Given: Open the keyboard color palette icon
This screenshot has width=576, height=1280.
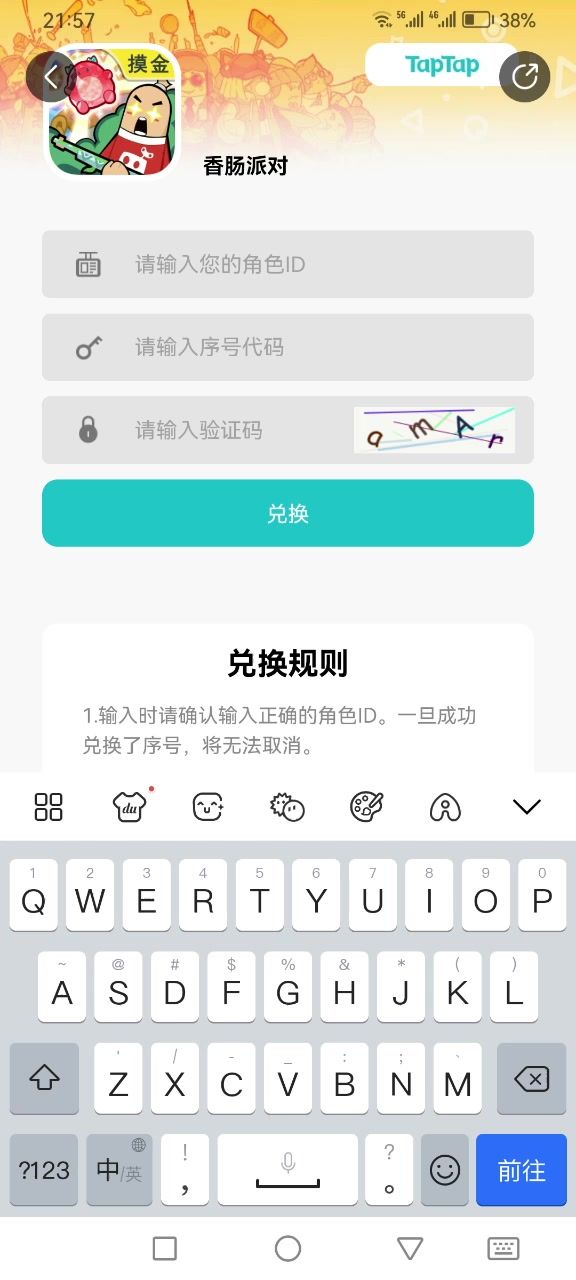Looking at the screenshot, I should click(x=367, y=807).
